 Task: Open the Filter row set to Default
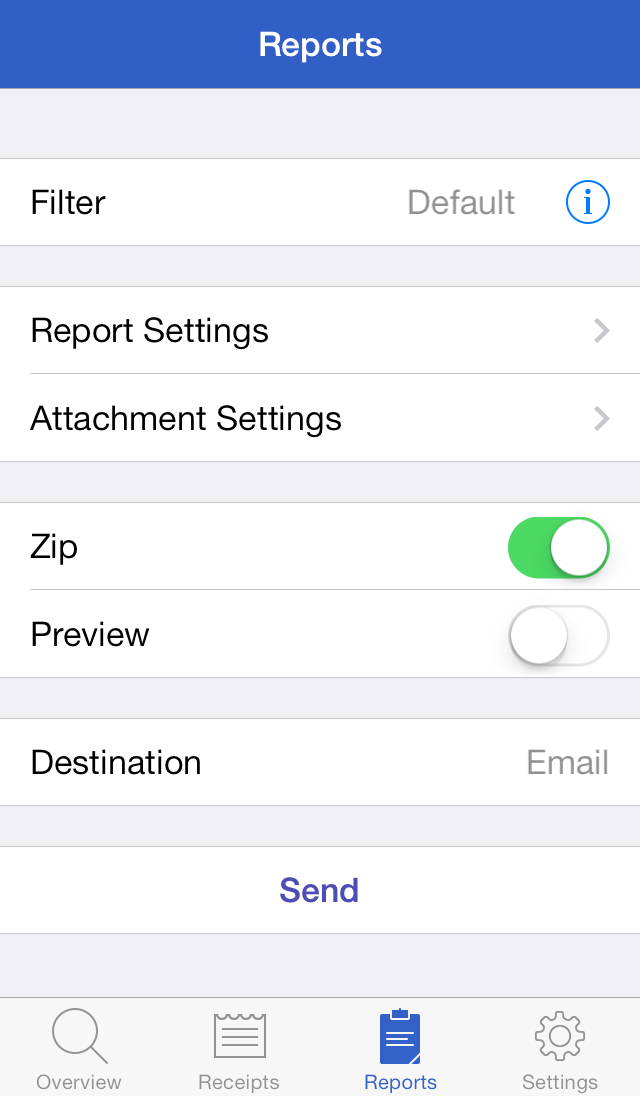coord(320,202)
